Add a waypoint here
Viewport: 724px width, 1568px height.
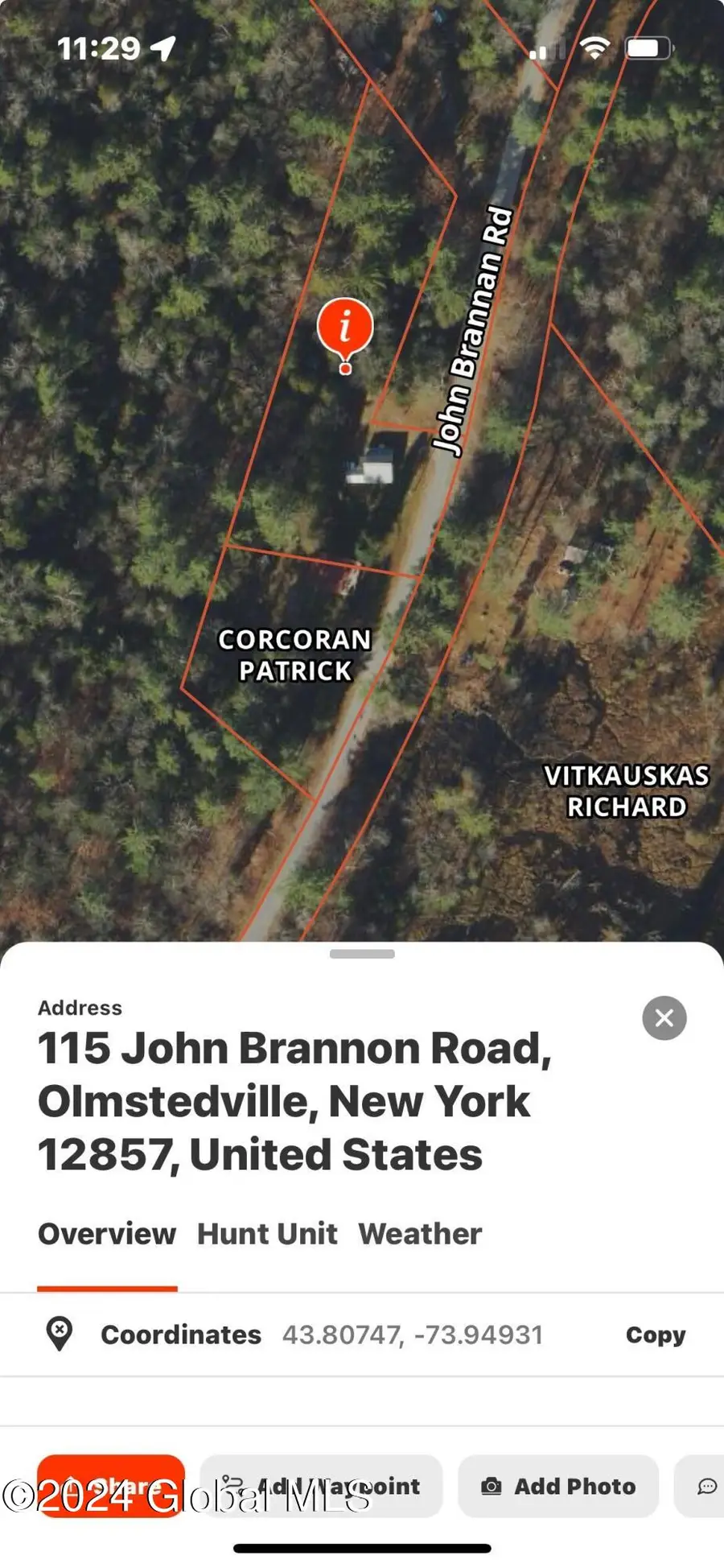321,1486
